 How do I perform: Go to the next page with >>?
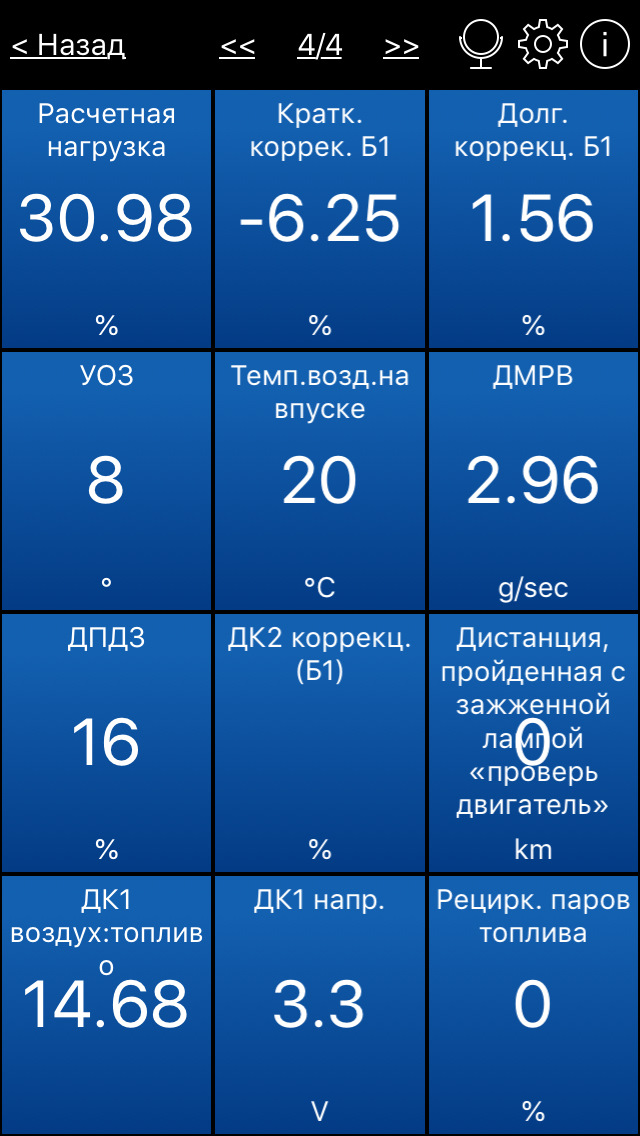pyautogui.click(x=401, y=47)
